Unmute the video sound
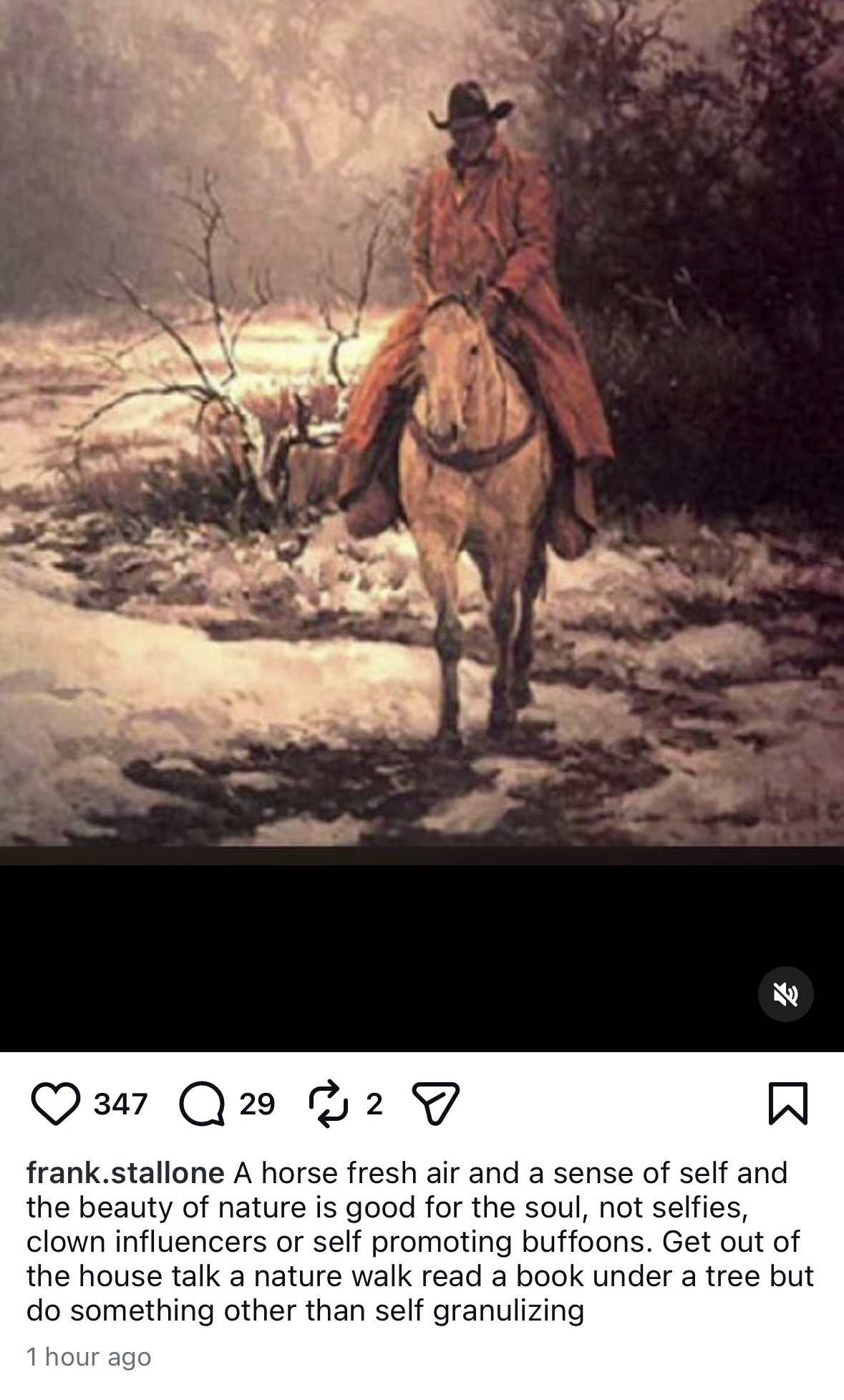Screen dimensions: 844x1400 [785, 994]
